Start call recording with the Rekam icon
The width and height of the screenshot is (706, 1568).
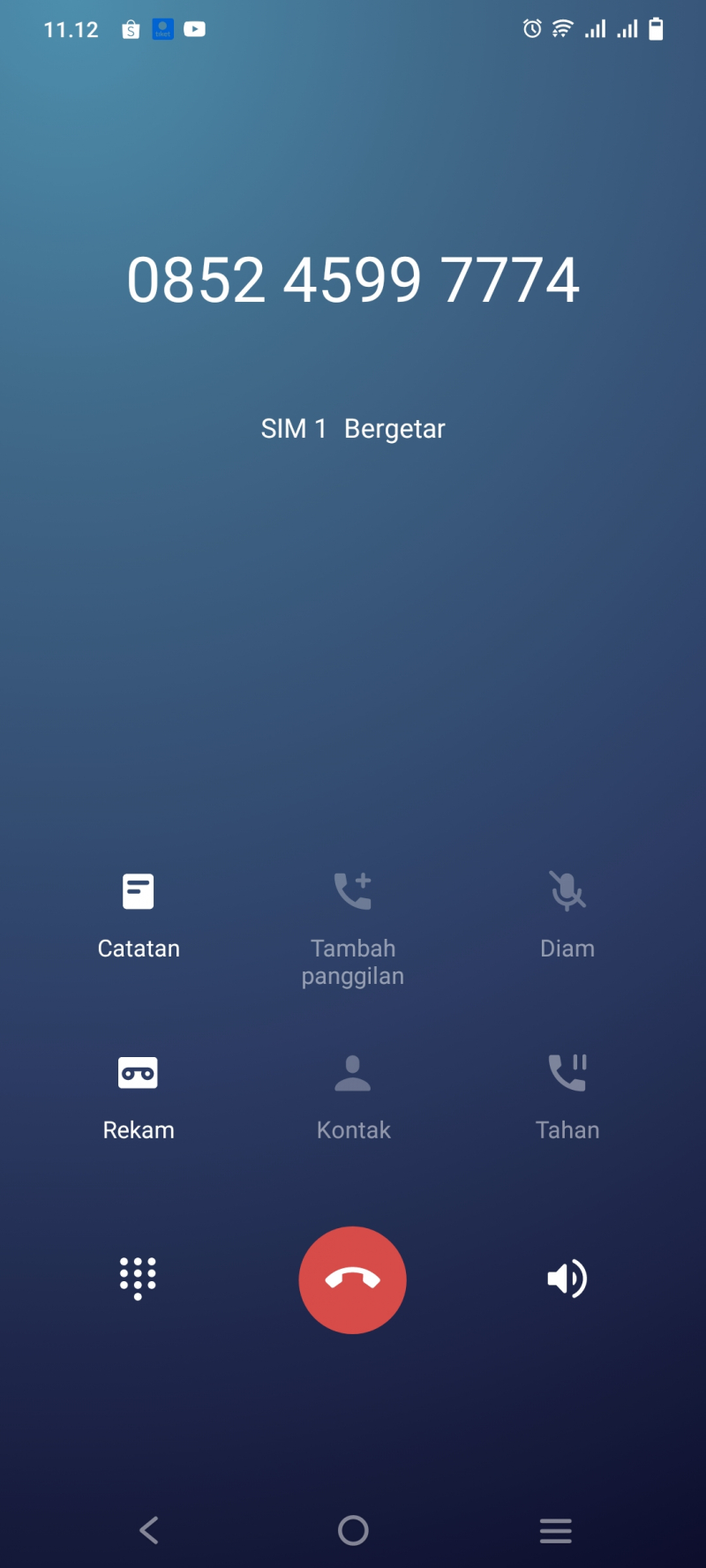tap(139, 1072)
